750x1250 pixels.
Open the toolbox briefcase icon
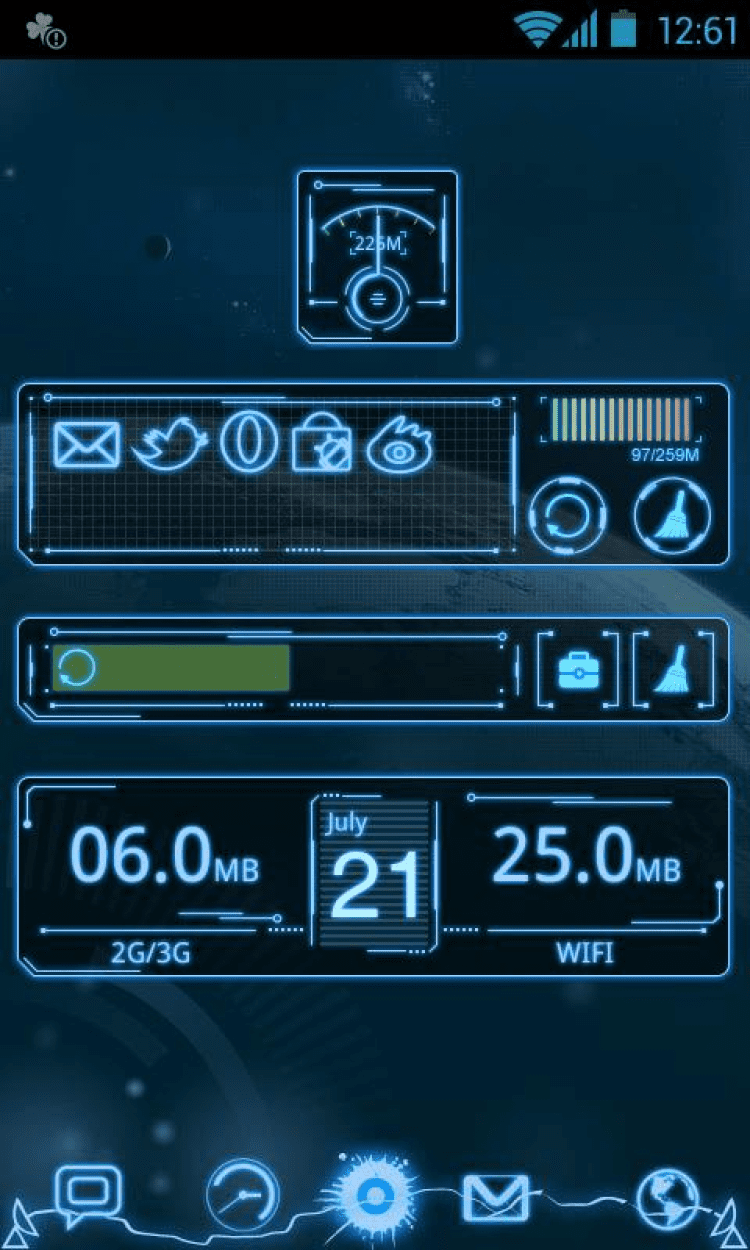click(576, 669)
